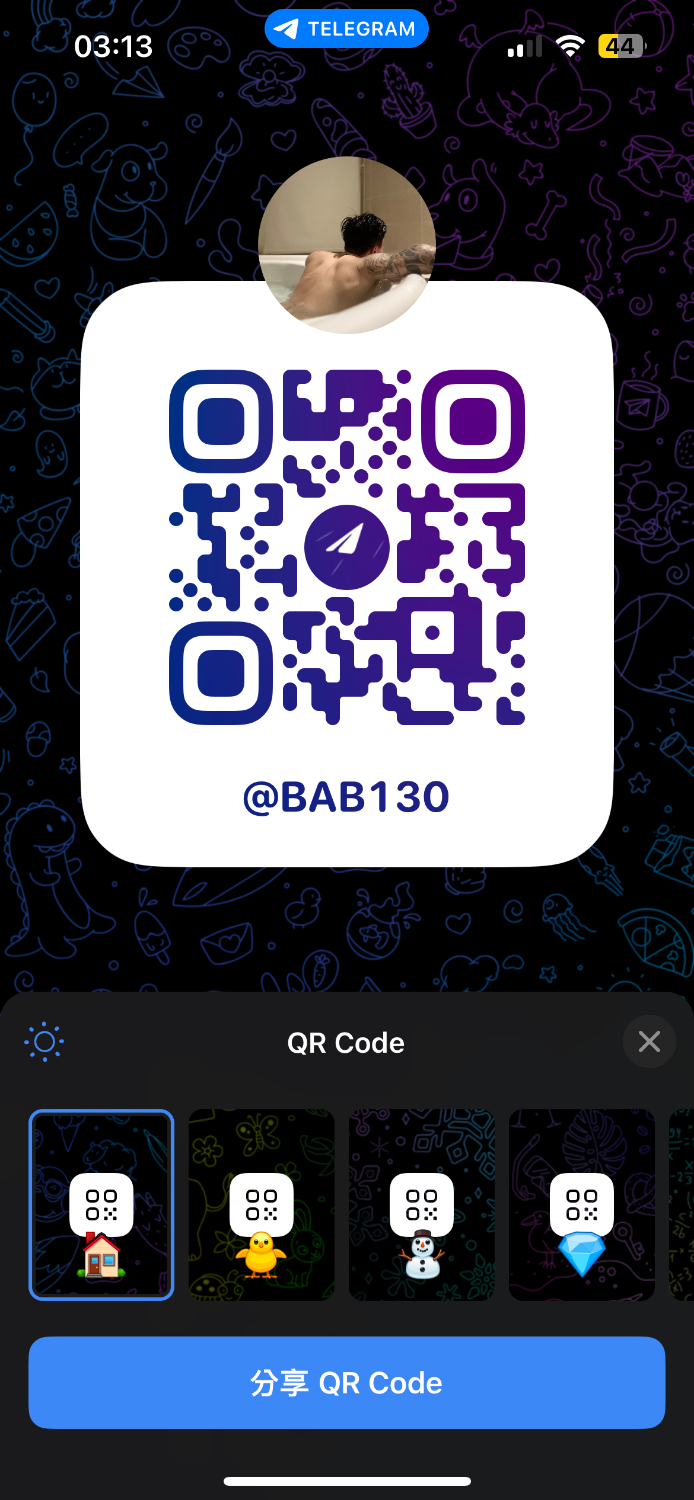
Task: Toggle the brightness sun icon
Action: click(44, 1042)
